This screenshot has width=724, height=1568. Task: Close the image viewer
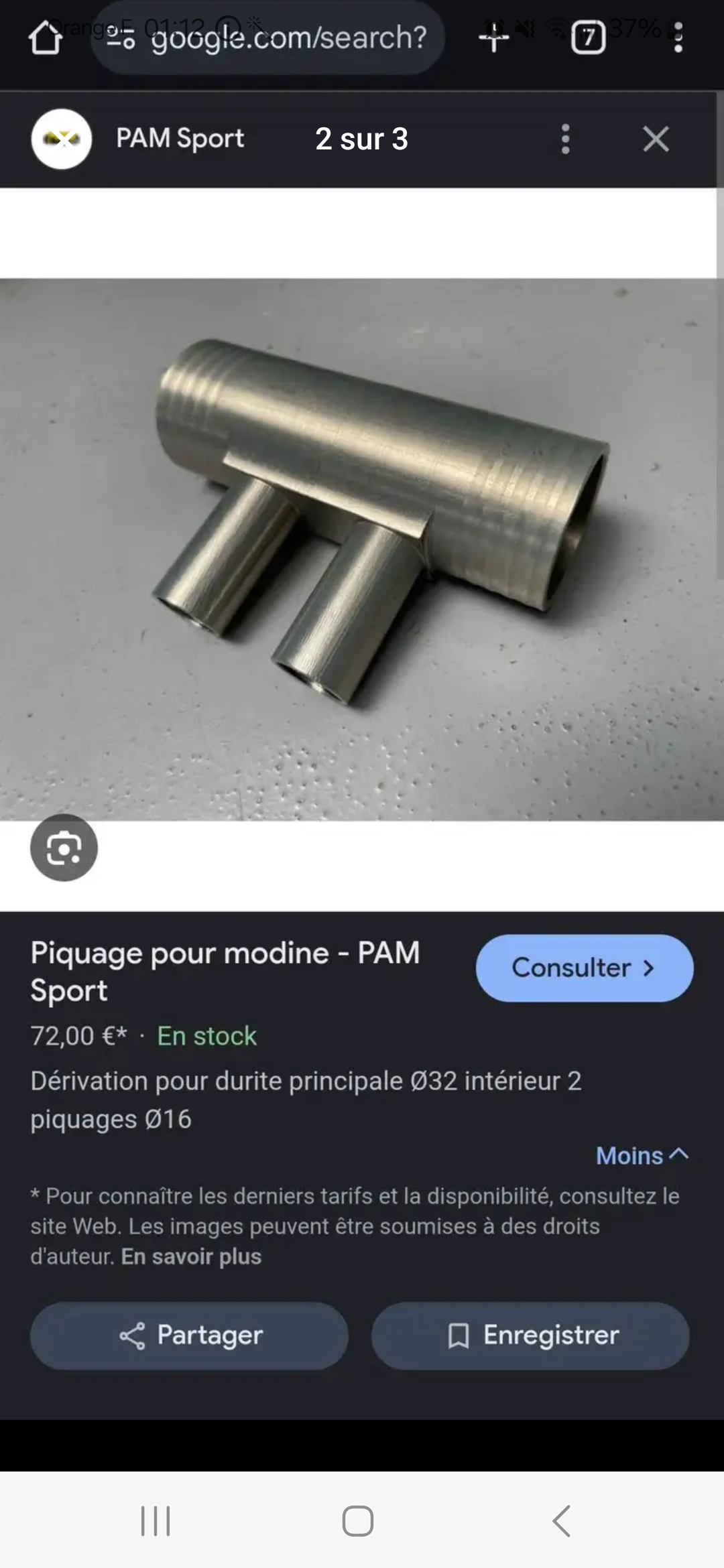tap(656, 139)
